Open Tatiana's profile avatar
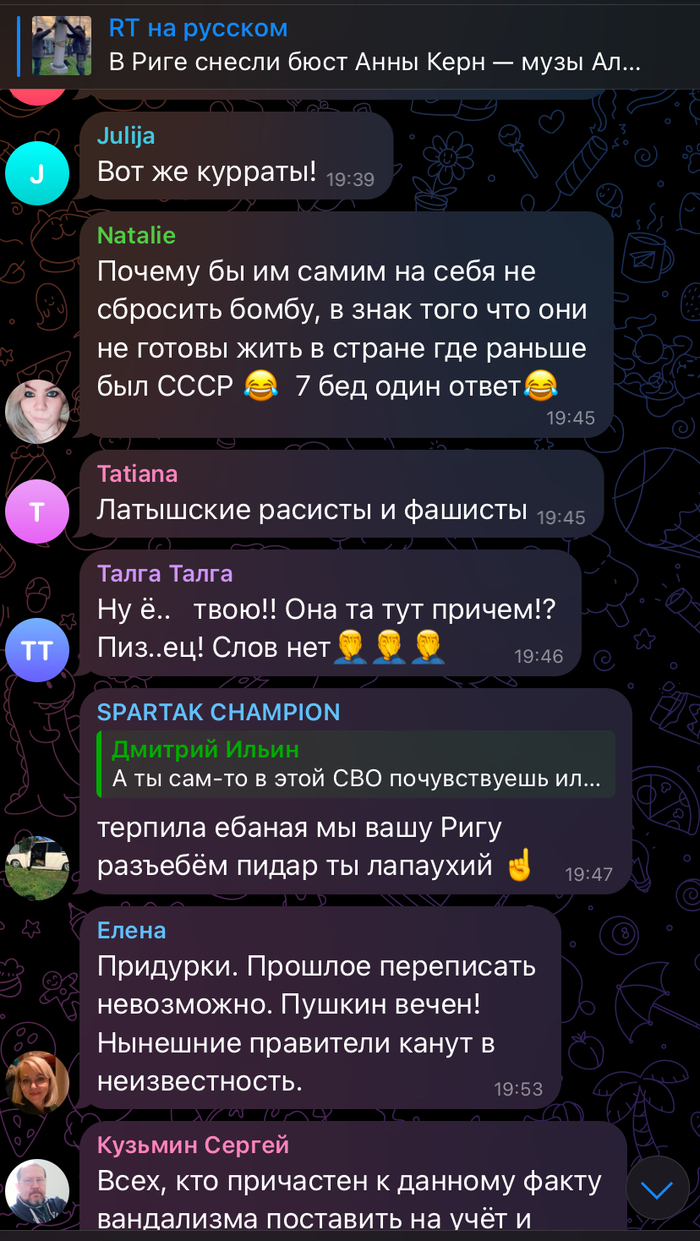 coord(37,513)
